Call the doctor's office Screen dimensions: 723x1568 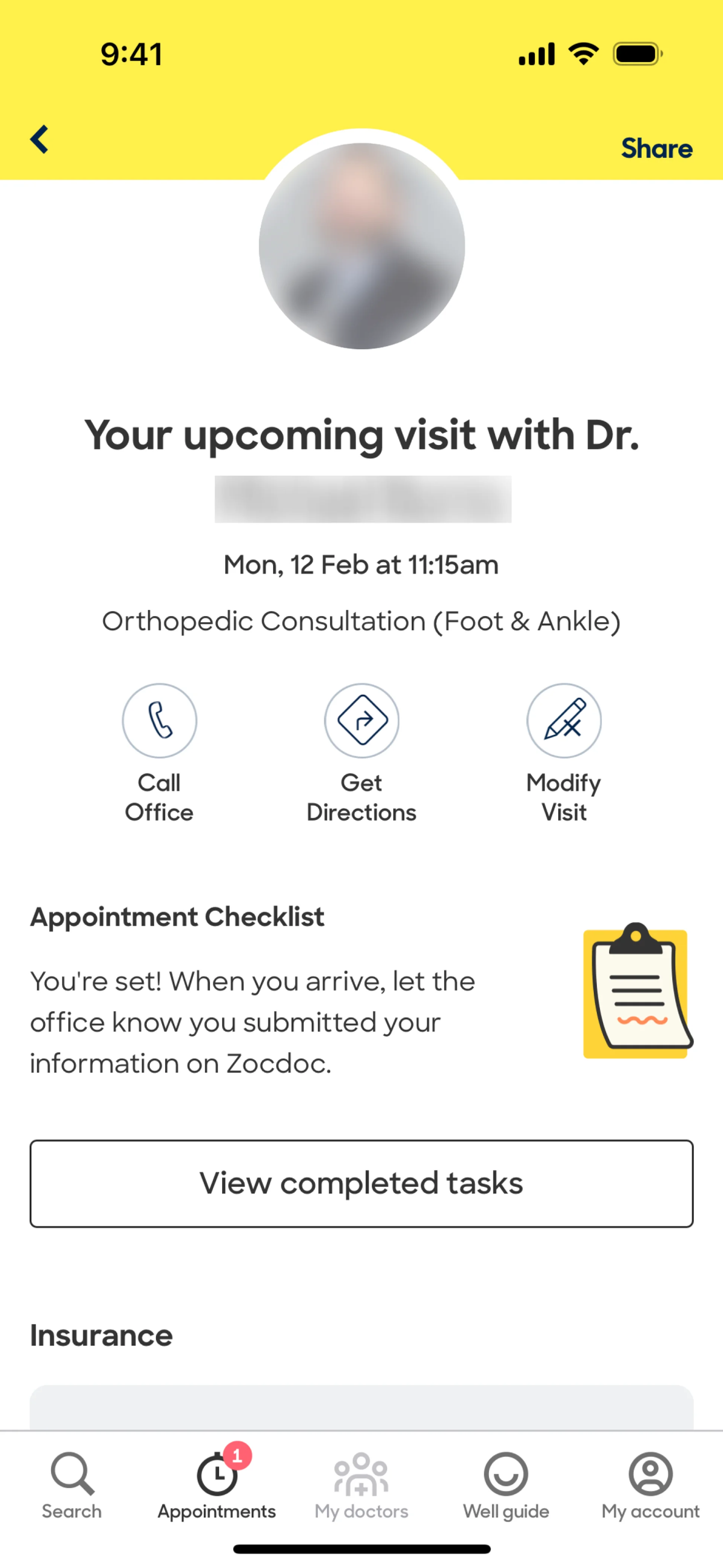click(x=159, y=721)
